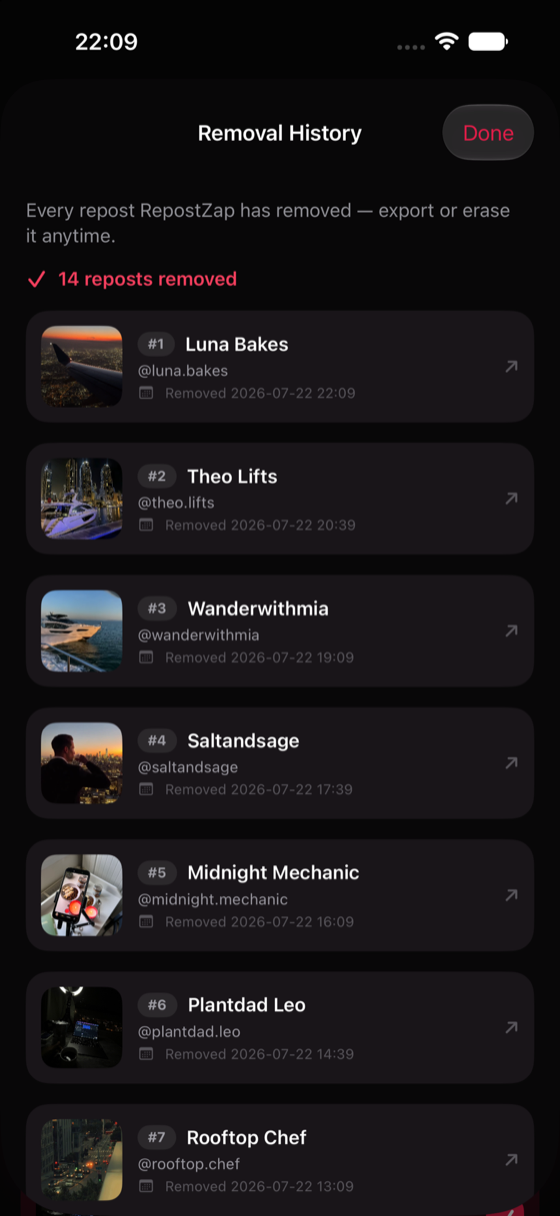Close Removal History with Done
560x1216 pixels.
(488, 133)
